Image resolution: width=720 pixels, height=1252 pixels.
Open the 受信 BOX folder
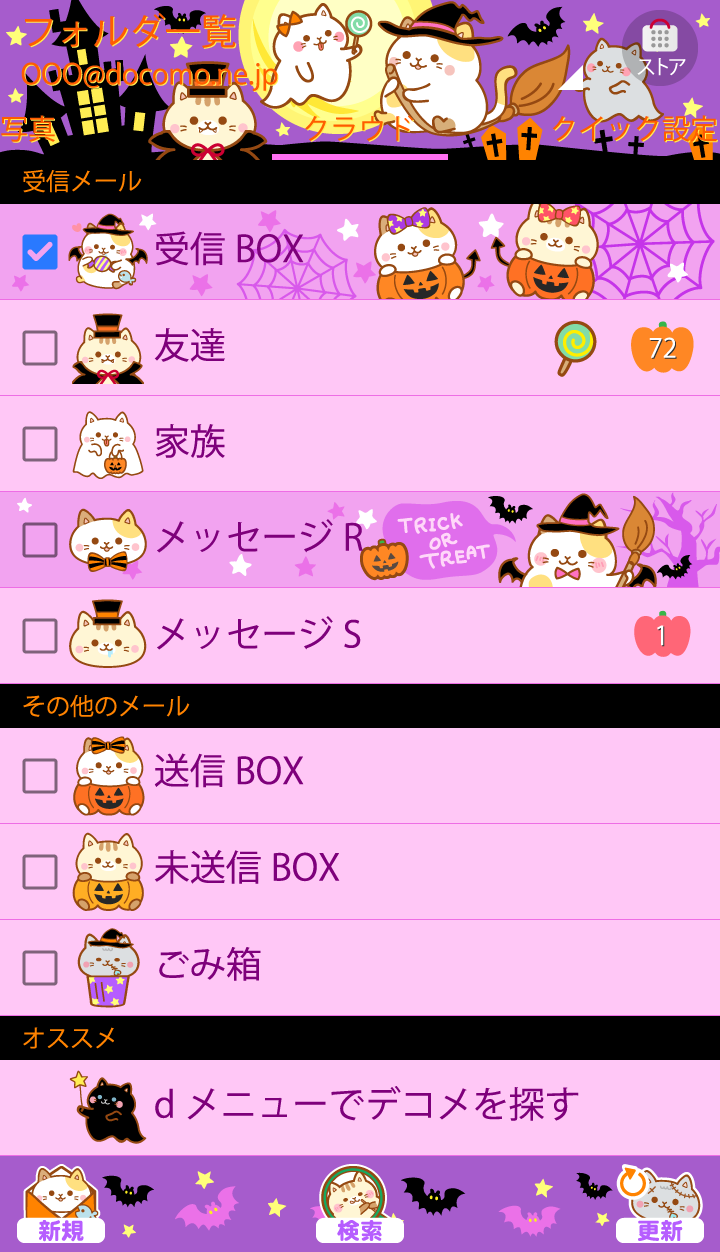[x=230, y=250]
